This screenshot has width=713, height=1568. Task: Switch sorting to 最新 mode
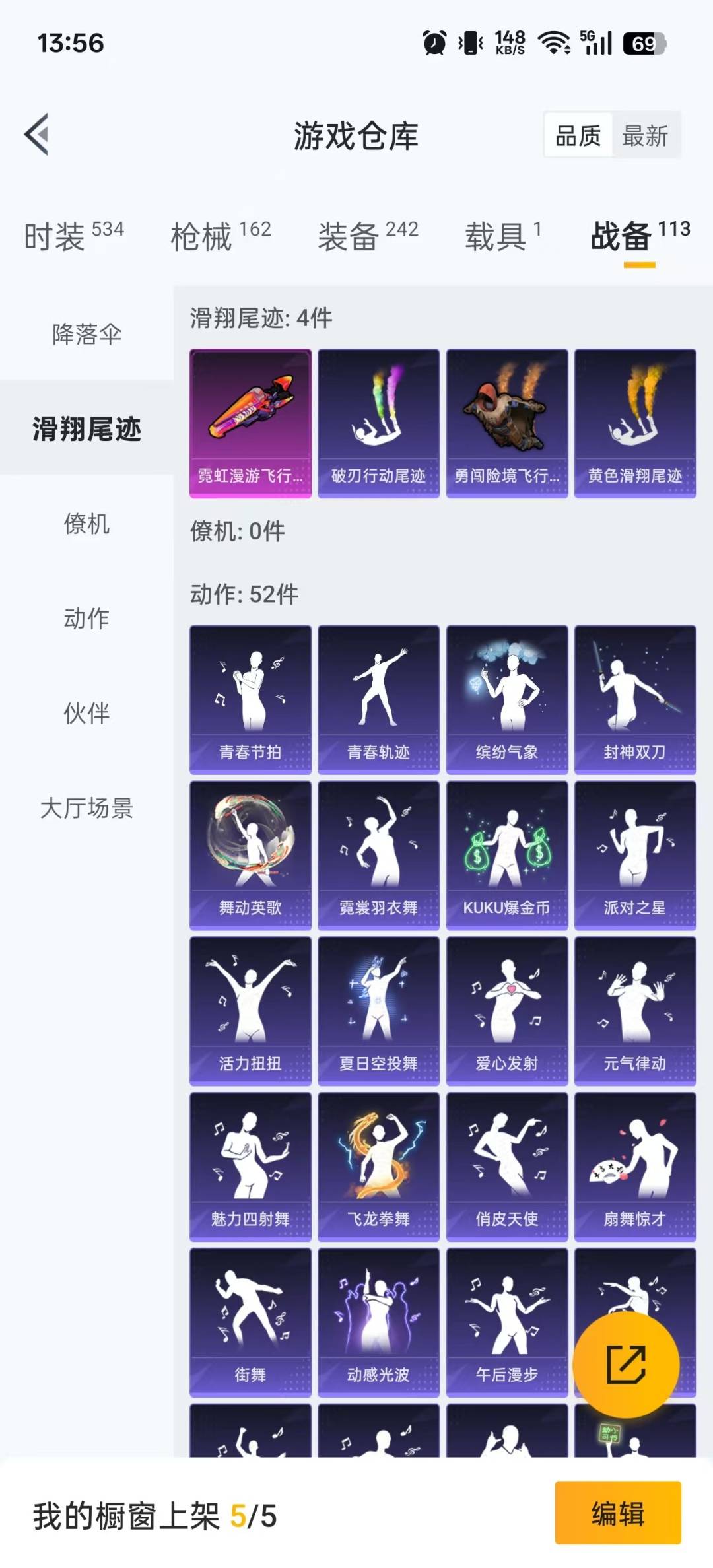click(646, 135)
